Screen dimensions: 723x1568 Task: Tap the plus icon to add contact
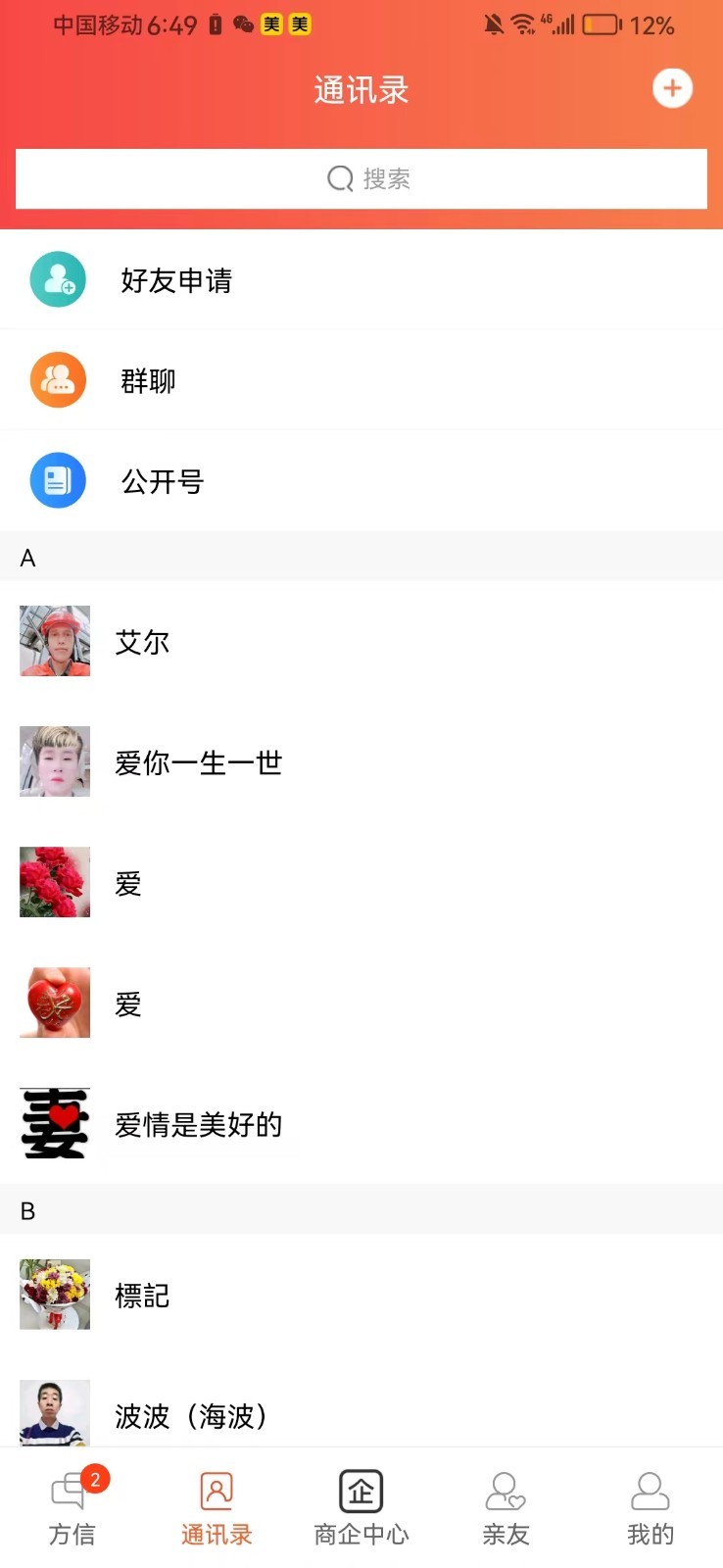(672, 89)
